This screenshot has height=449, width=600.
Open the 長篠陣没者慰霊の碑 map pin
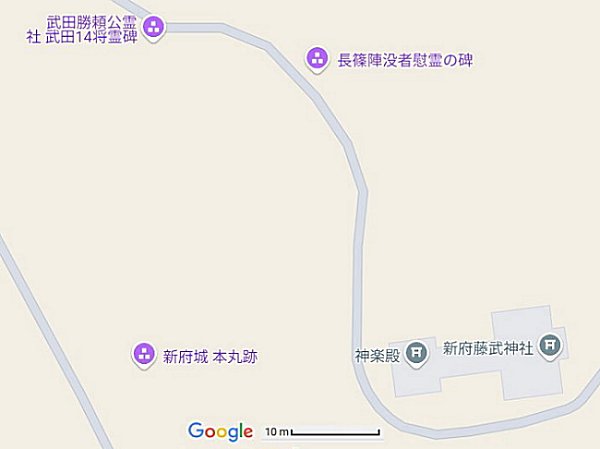pyautogui.click(x=317, y=58)
